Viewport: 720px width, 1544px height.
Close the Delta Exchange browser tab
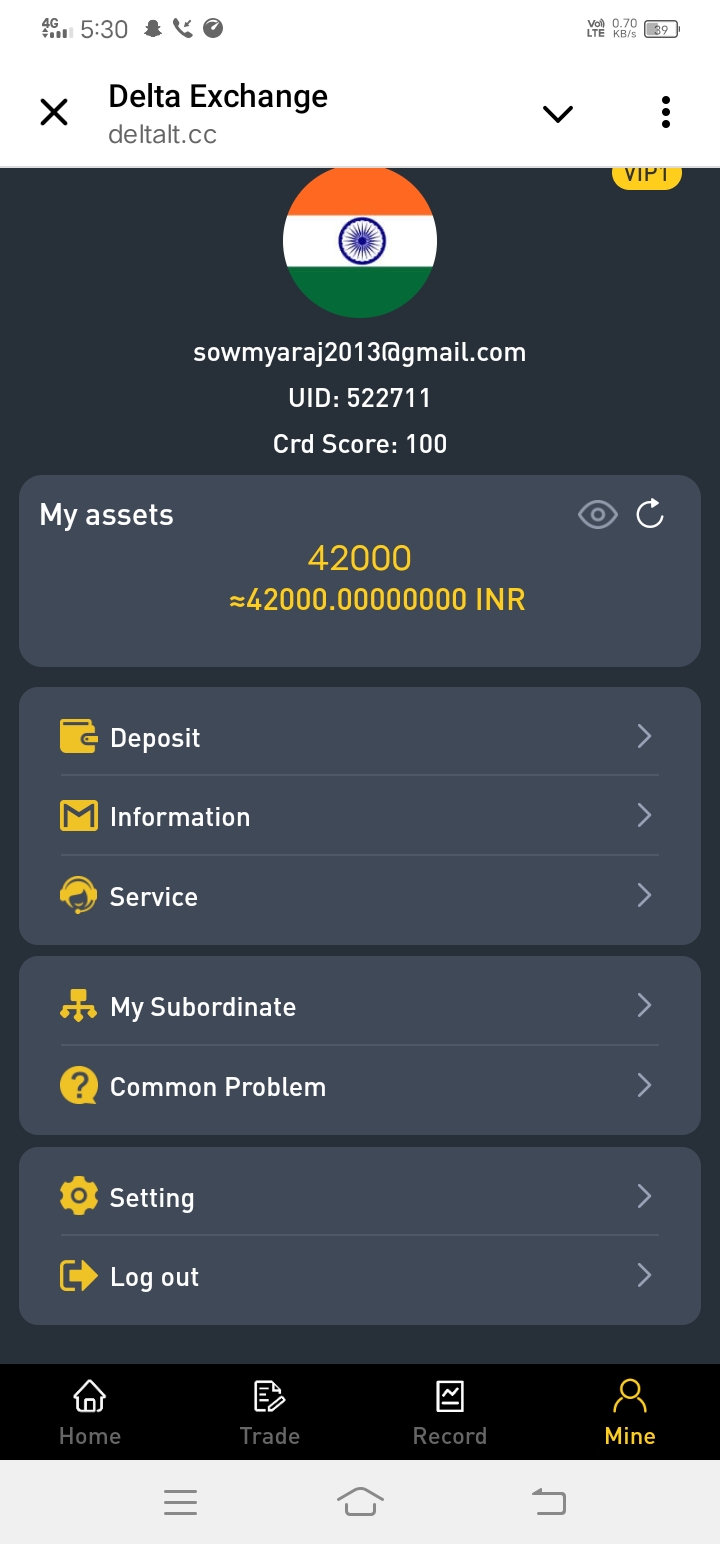point(54,112)
